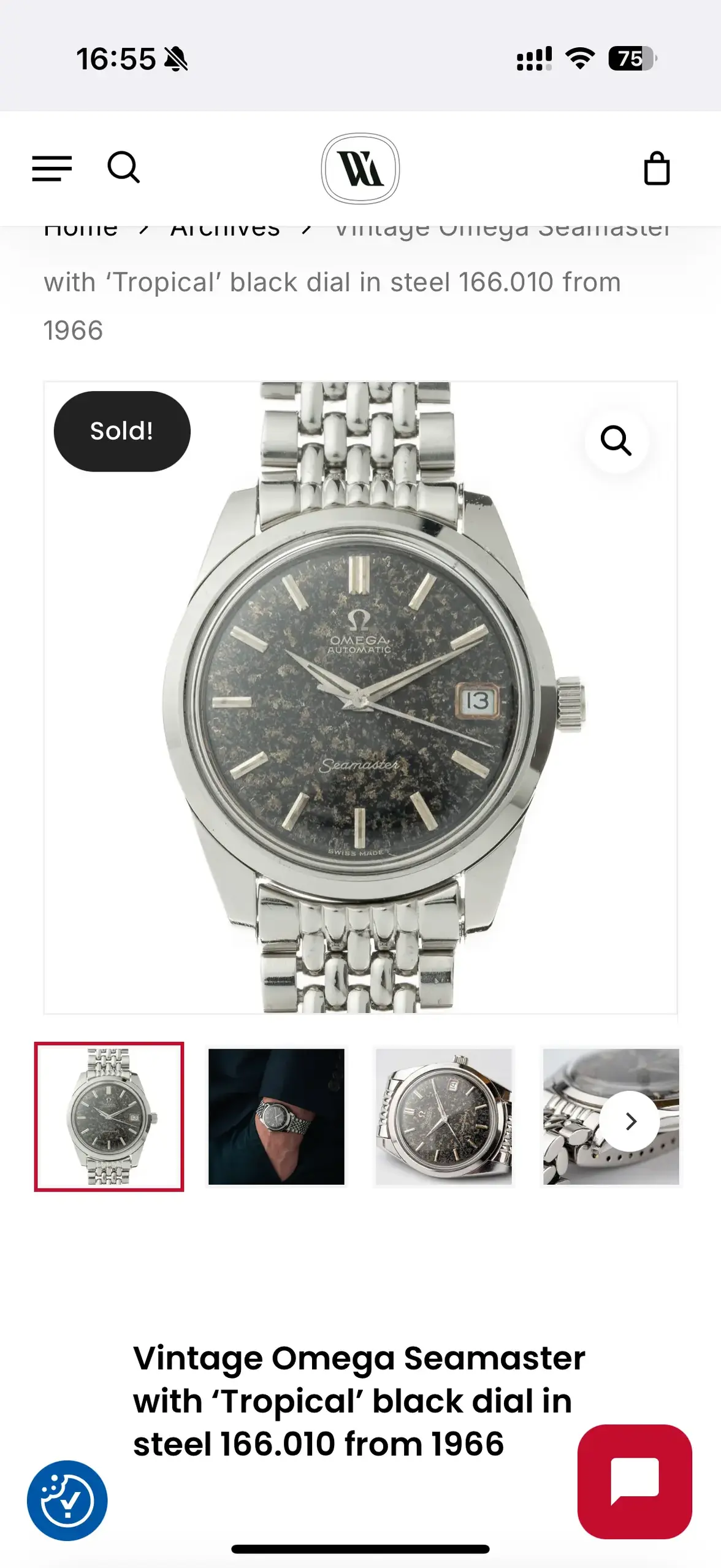Select the wrist shot thumbnail
The width and height of the screenshot is (721, 1568).
coord(277,1117)
